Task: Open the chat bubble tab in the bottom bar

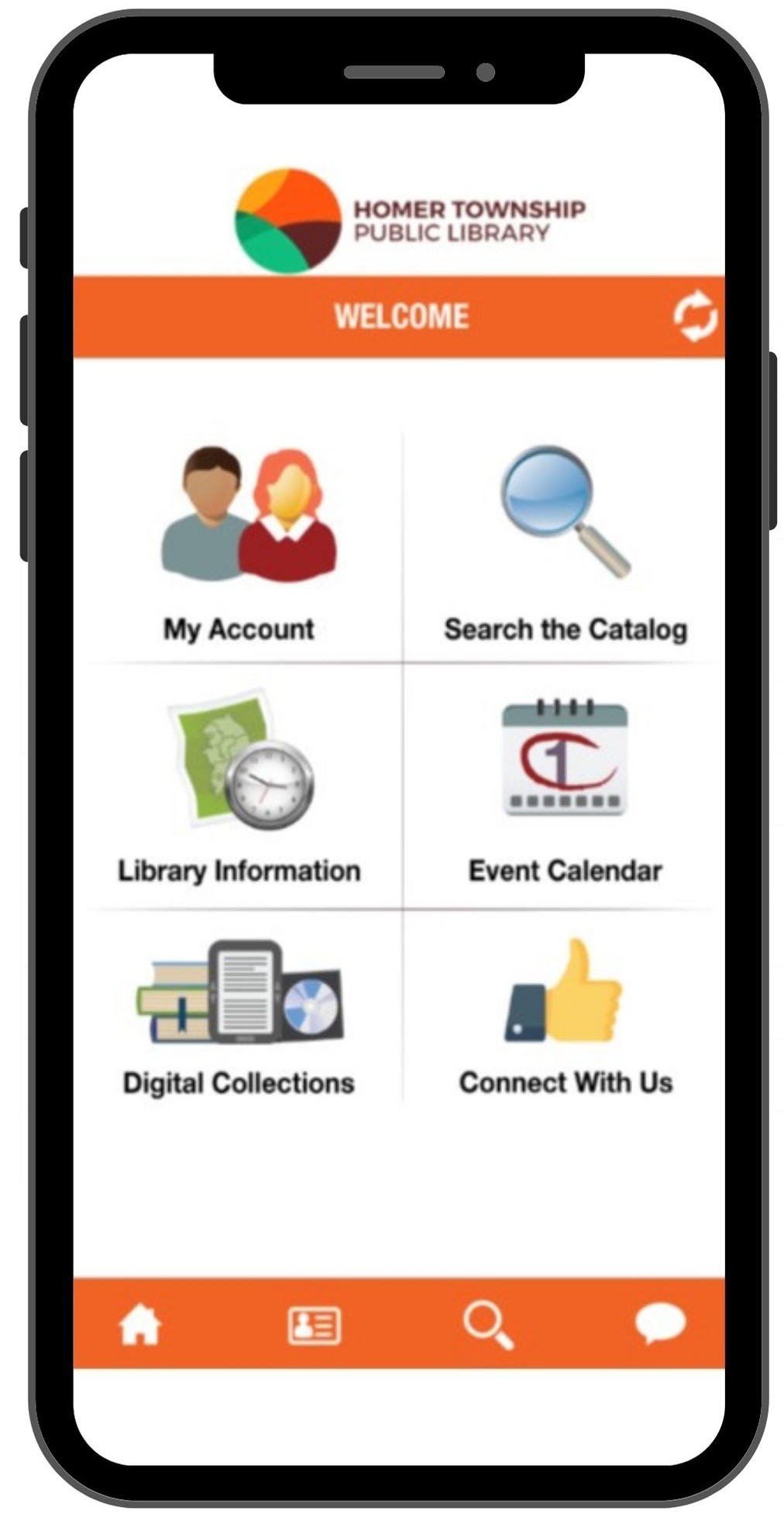Action: pyautogui.click(x=660, y=1323)
